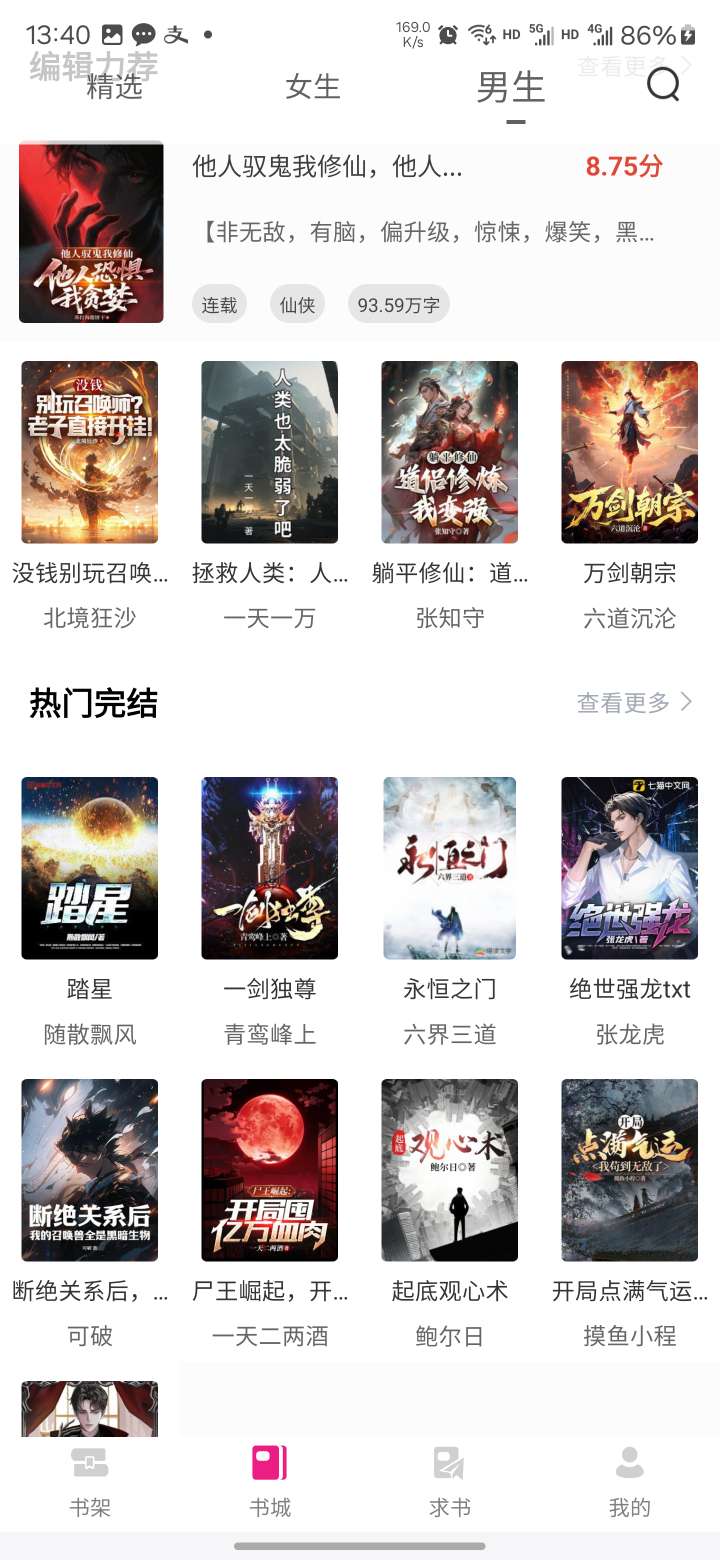The width and height of the screenshot is (720, 1560).
Task: Open the search icon
Action: point(663,86)
